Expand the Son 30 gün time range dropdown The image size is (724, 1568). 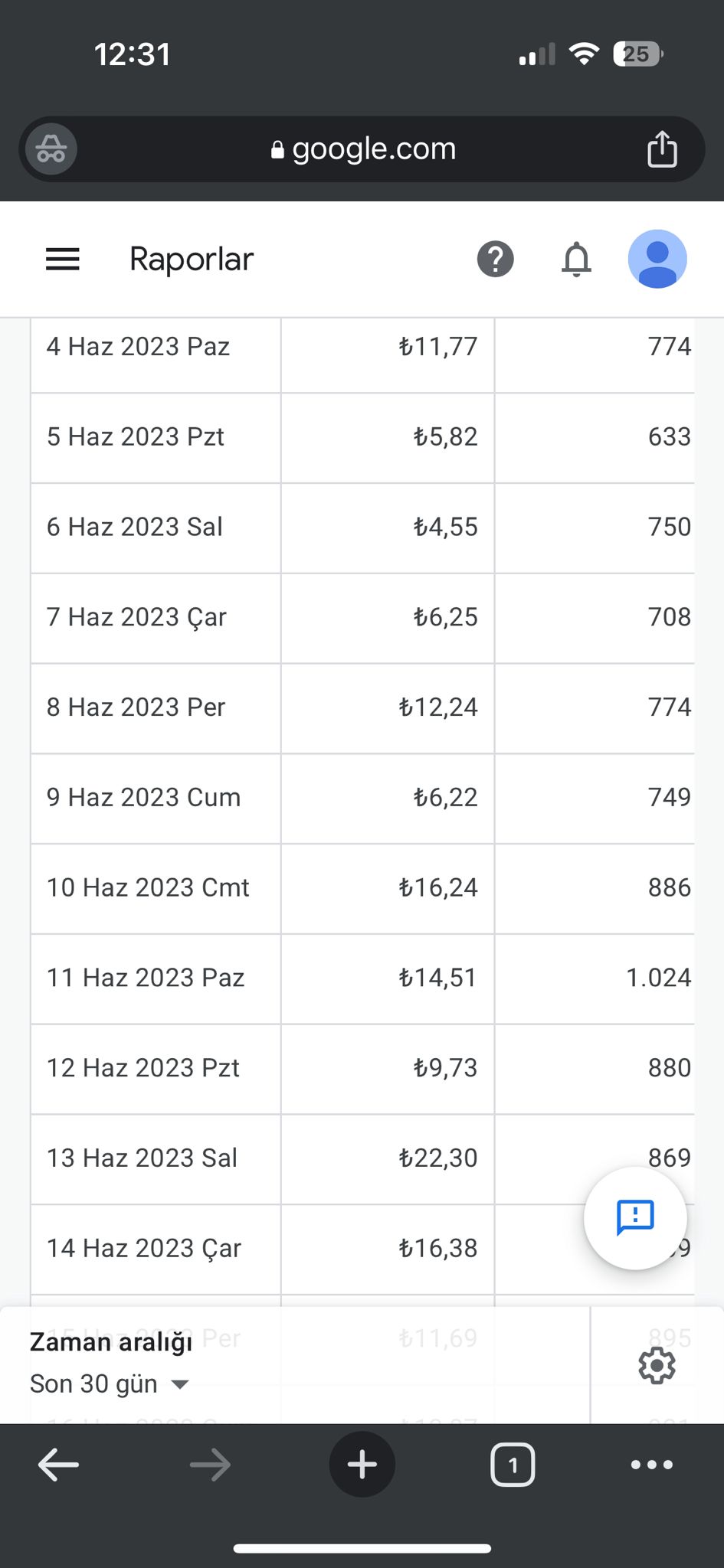[110, 1383]
